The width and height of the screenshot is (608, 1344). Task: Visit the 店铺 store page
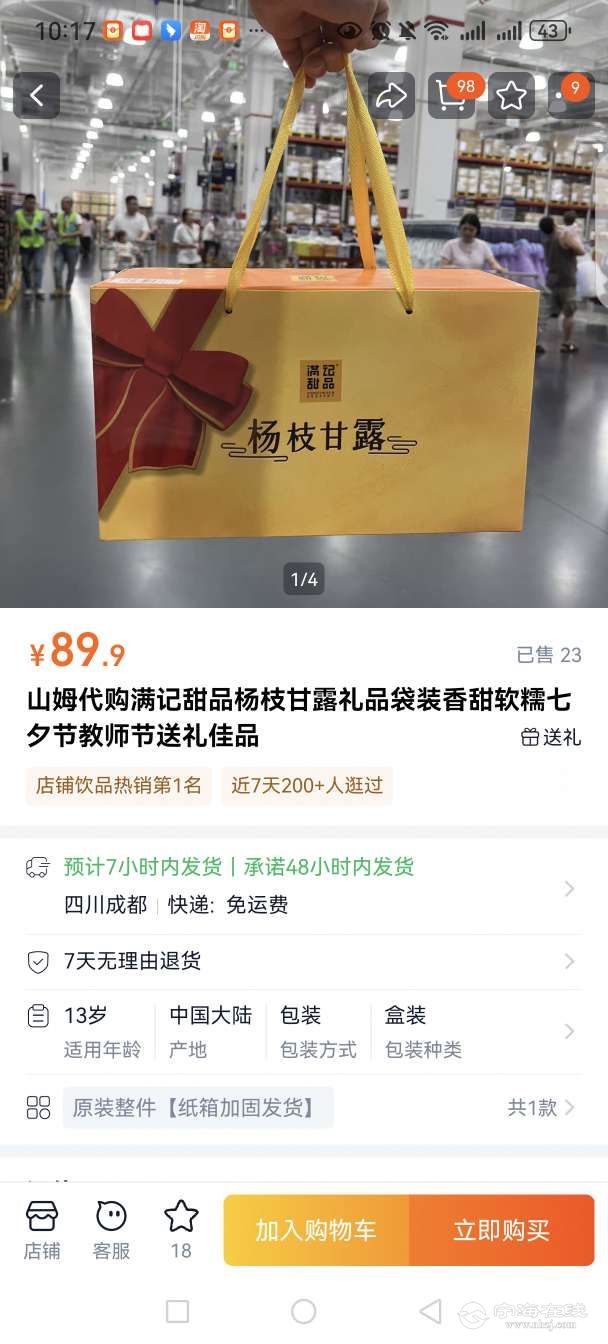tap(42, 1230)
